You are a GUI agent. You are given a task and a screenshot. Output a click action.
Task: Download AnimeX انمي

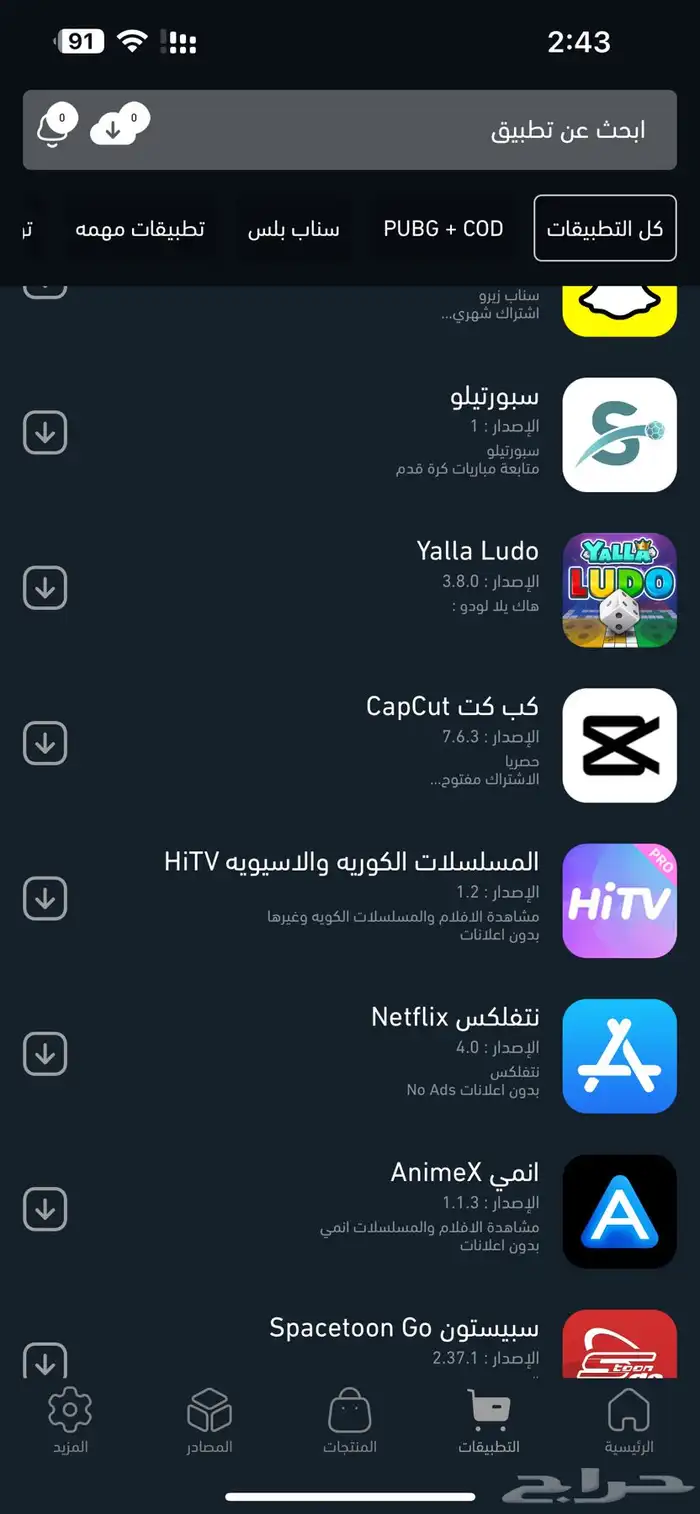pos(45,1210)
